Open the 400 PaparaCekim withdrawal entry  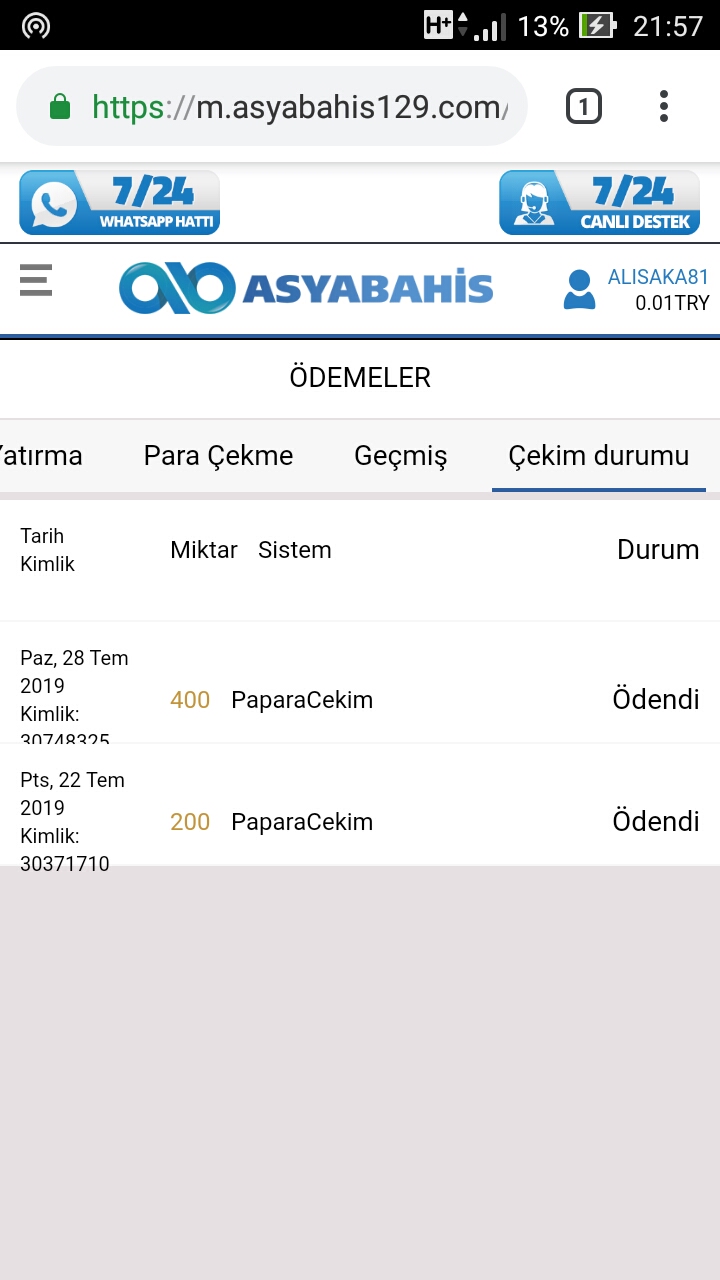tap(300, 699)
